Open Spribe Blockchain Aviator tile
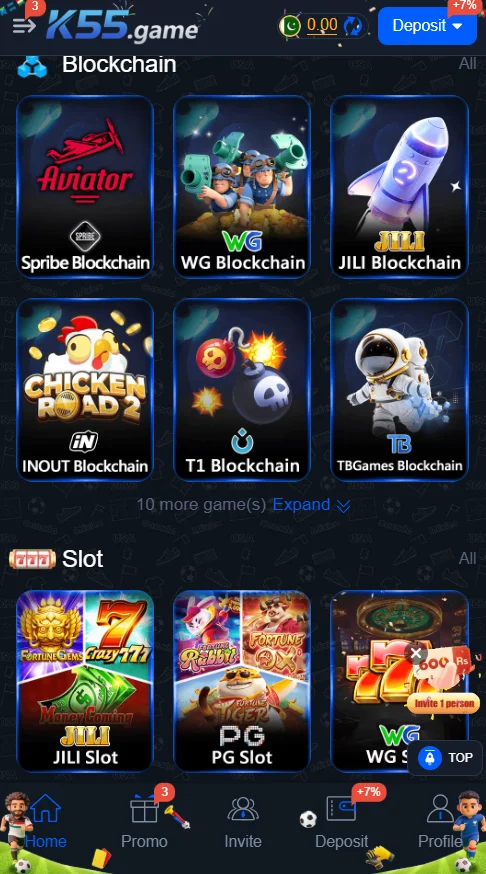486x874 pixels. coord(85,186)
